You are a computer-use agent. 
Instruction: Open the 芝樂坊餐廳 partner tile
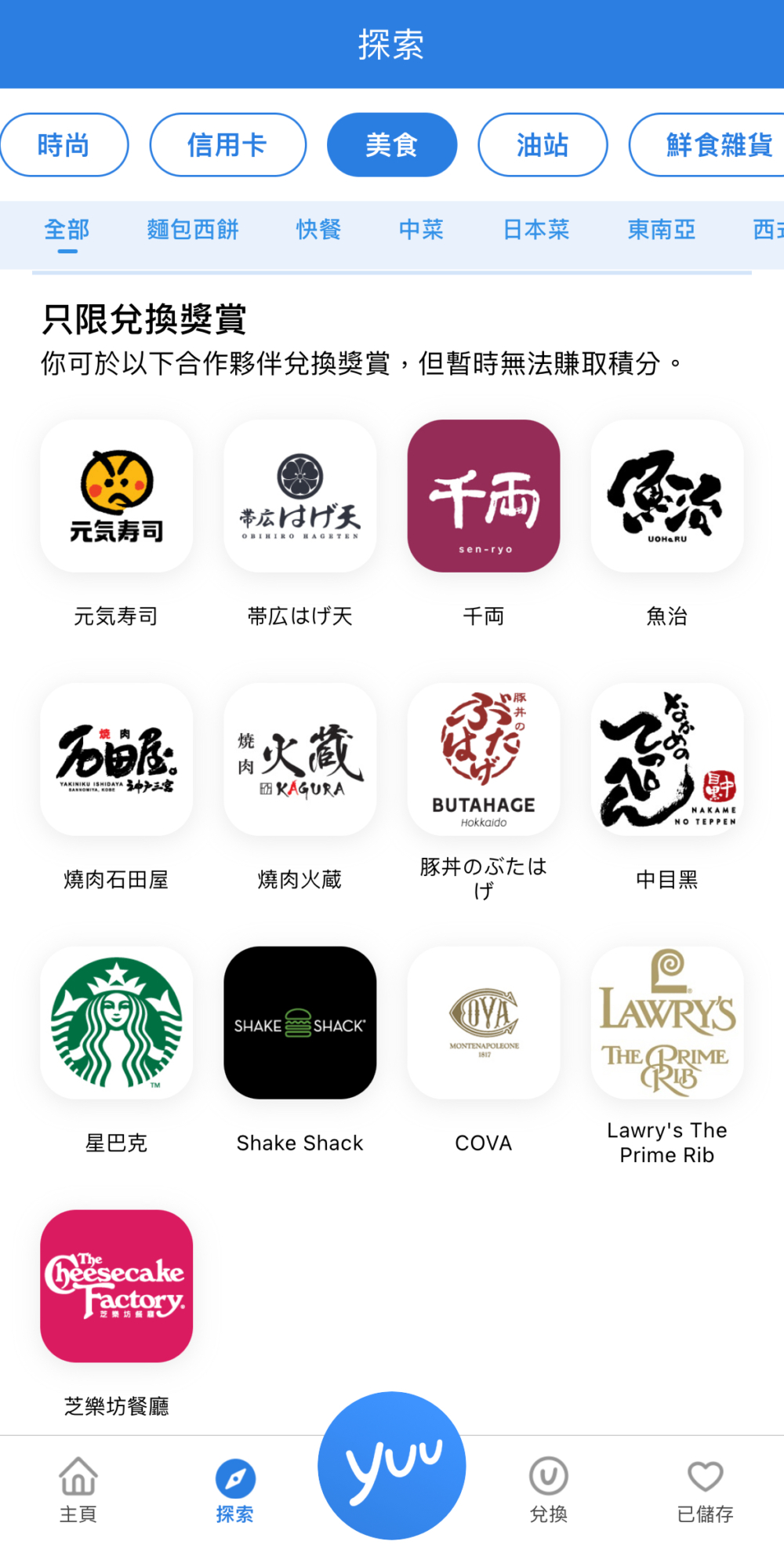(117, 1286)
